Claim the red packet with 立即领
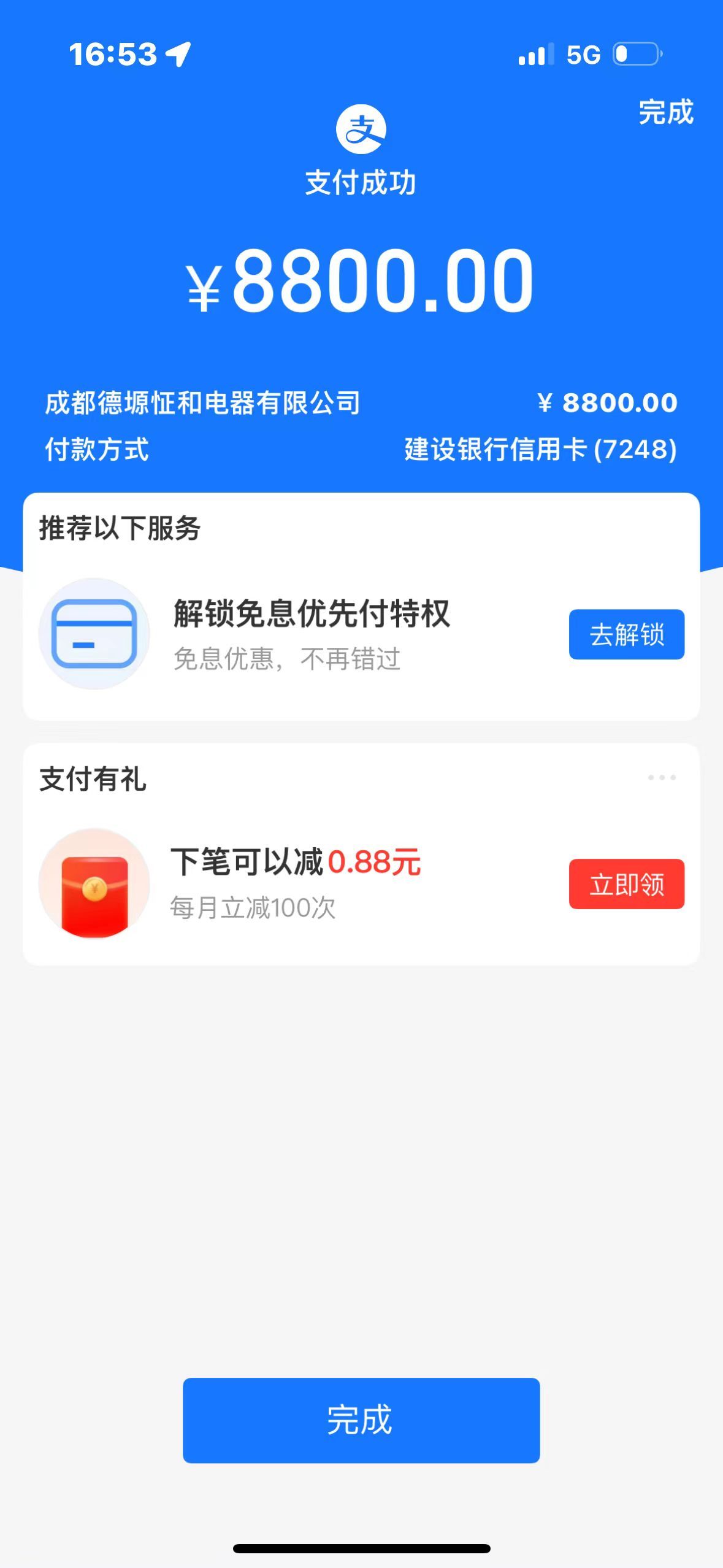The height and width of the screenshot is (1568, 723). pos(626,884)
